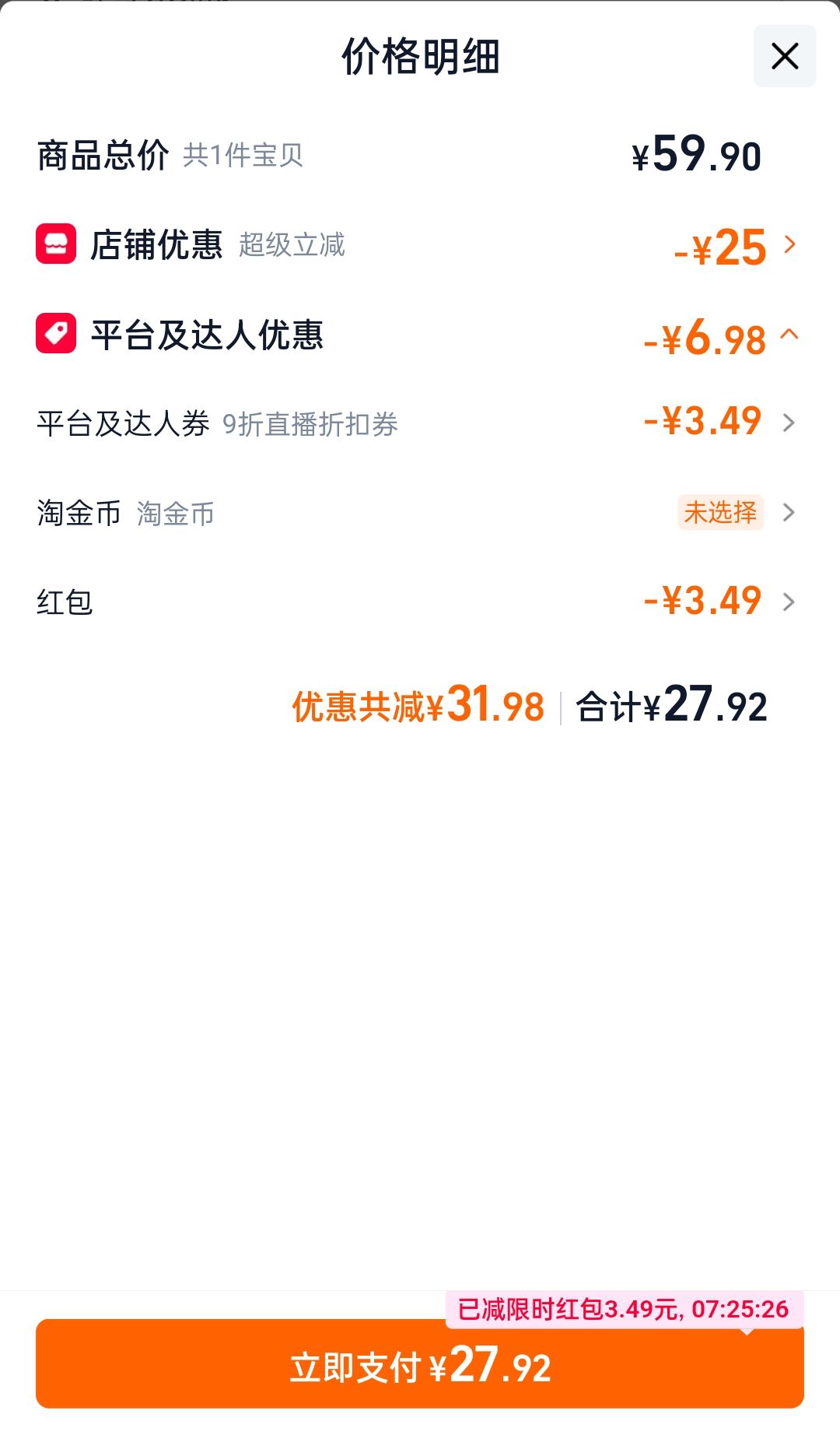Tap 立即支付 ¥27.92 button
The height and width of the screenshot is (1435, 840).
pos(420,1364)
